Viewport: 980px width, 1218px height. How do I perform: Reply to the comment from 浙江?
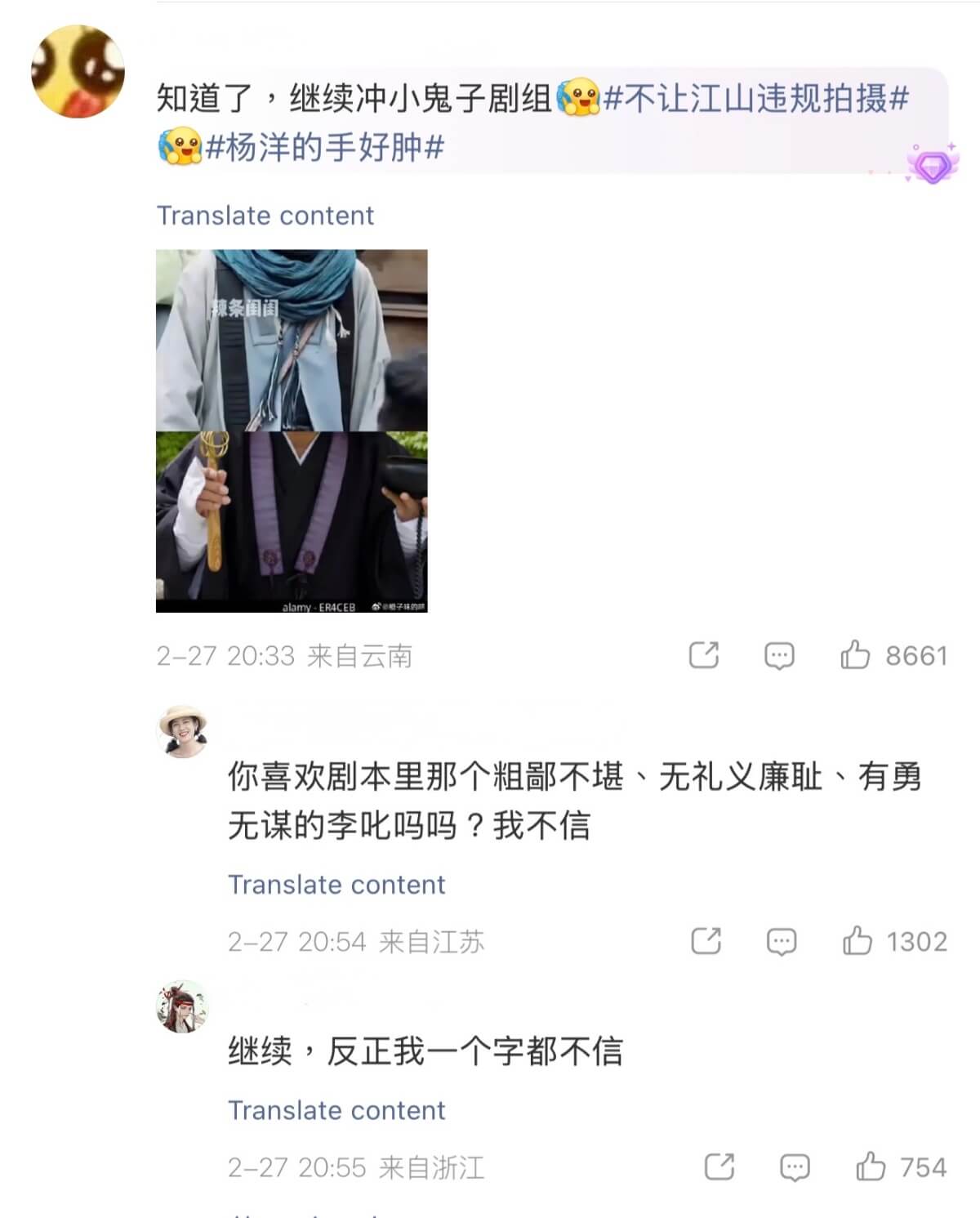point(794,1167)
